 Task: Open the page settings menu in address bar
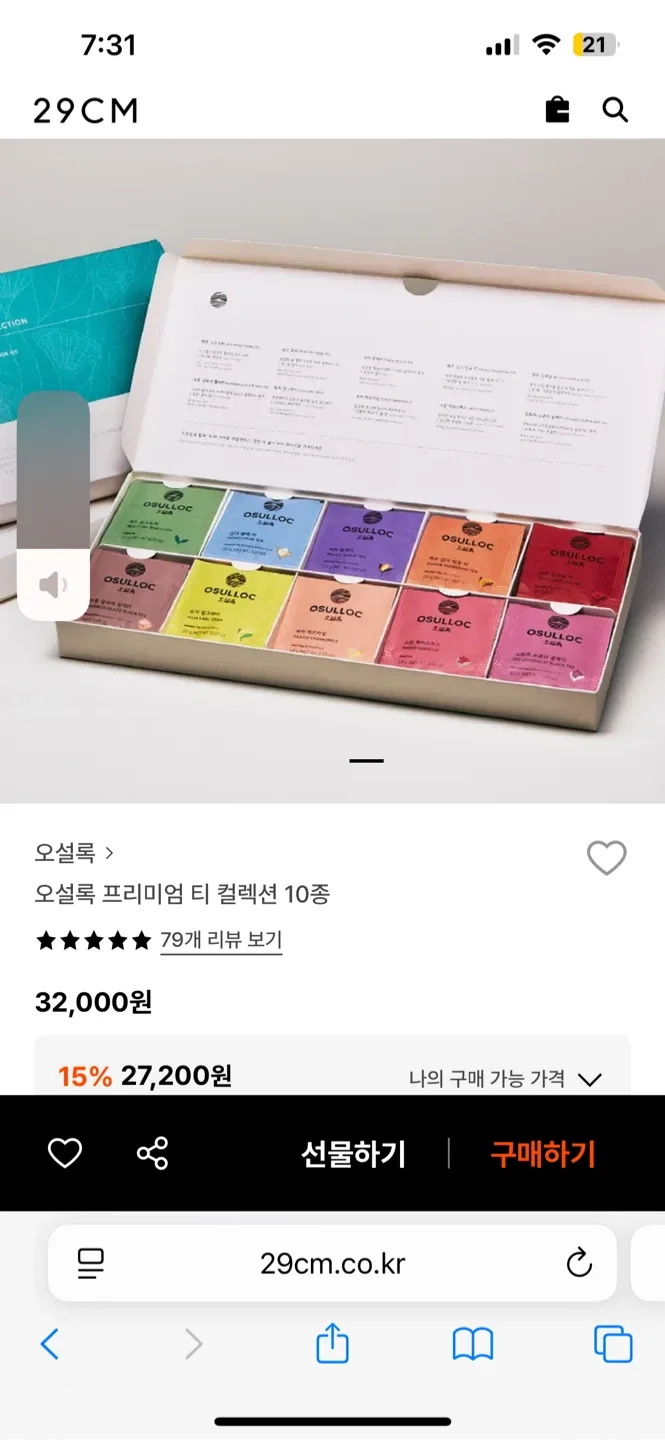90,1264
